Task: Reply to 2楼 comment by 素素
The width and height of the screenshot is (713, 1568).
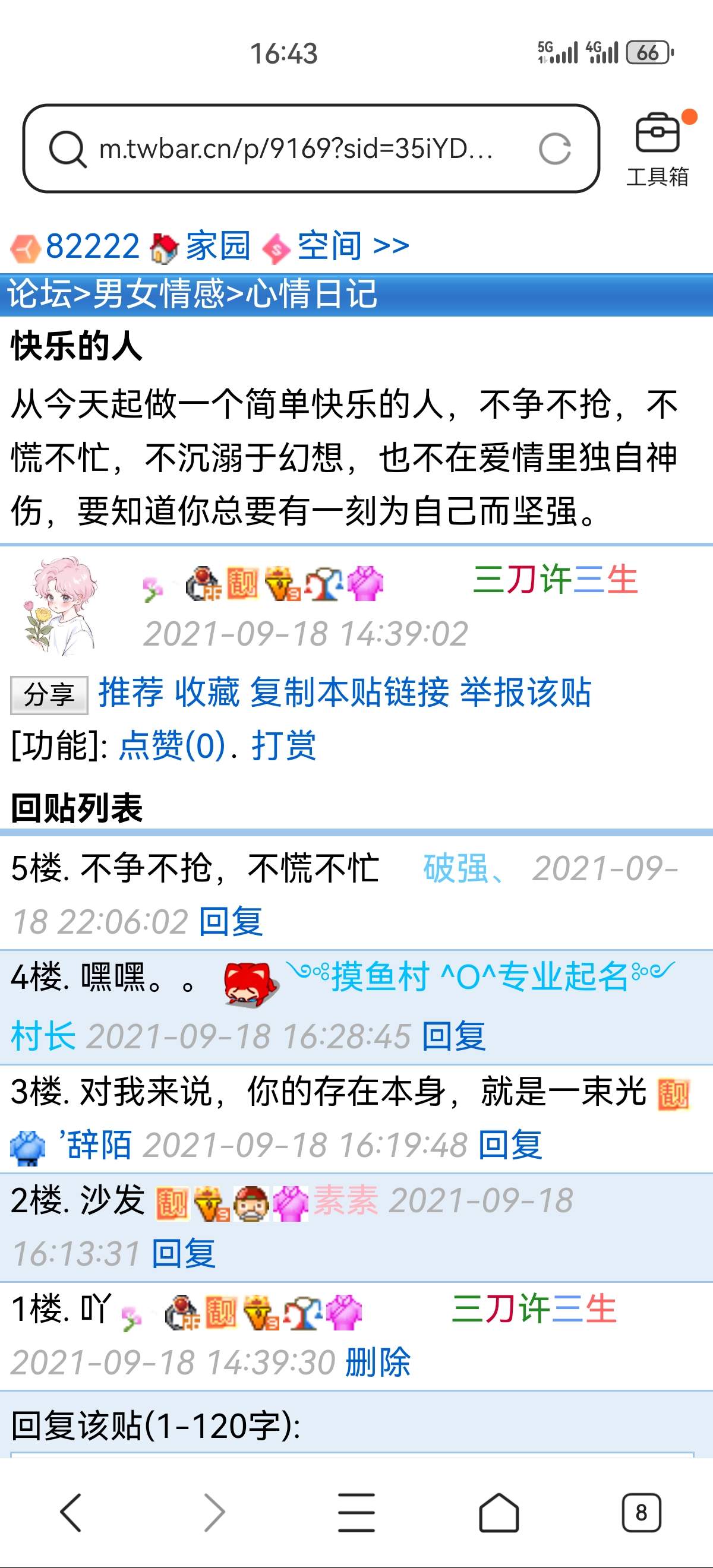Action: (183, 1253)
